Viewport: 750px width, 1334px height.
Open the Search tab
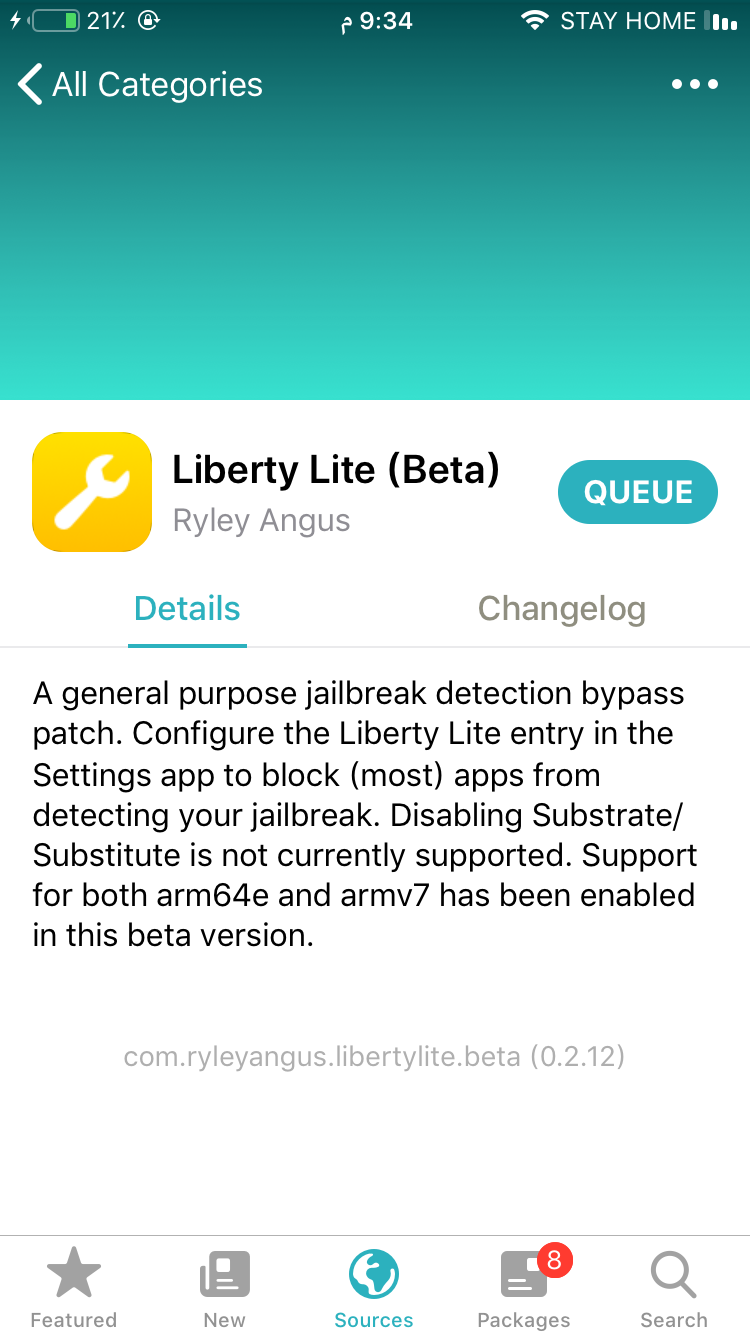[674, 1288]
